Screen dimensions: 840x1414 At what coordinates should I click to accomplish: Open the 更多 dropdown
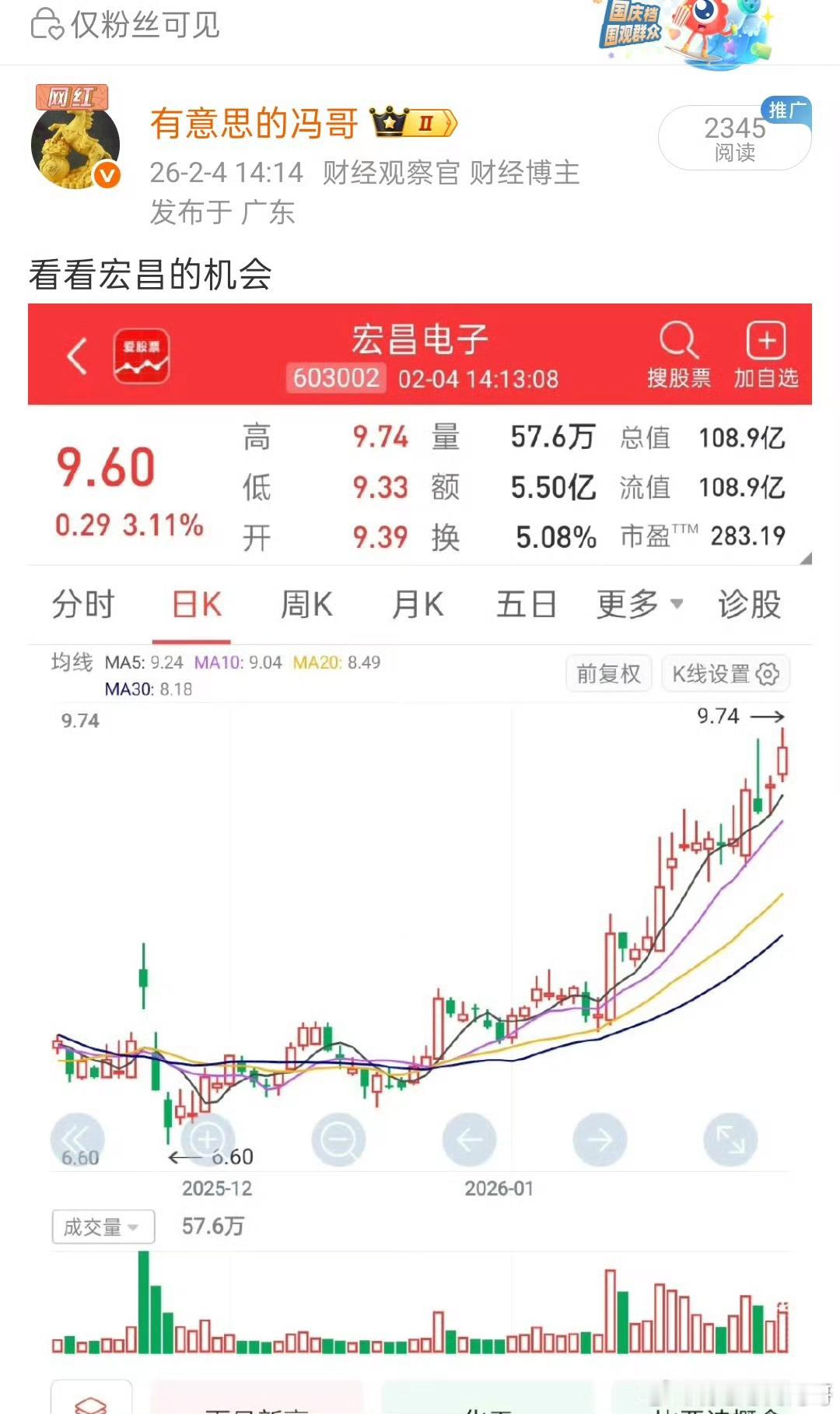pos(636,604)
